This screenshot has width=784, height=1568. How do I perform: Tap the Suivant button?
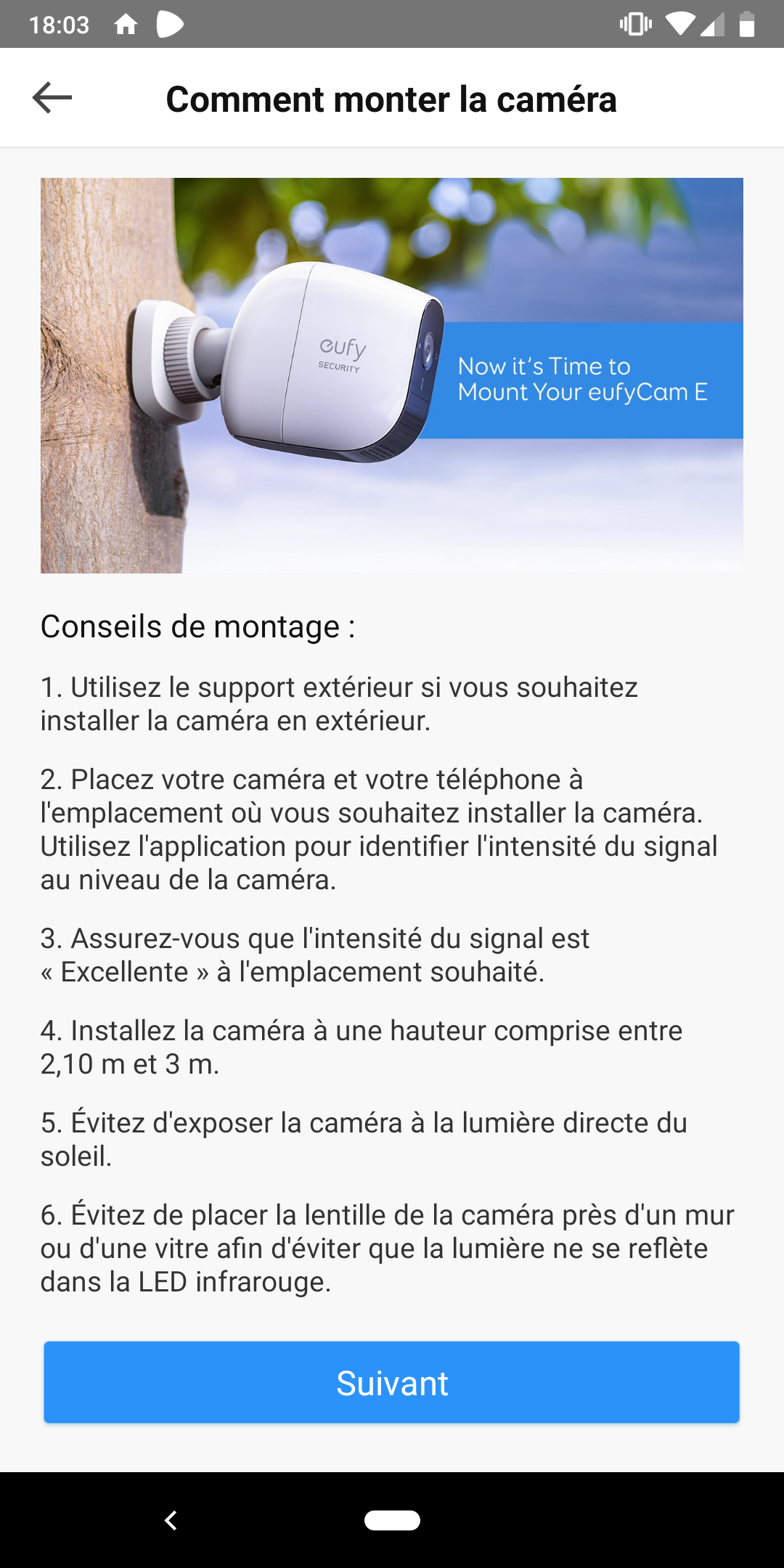392,1382
